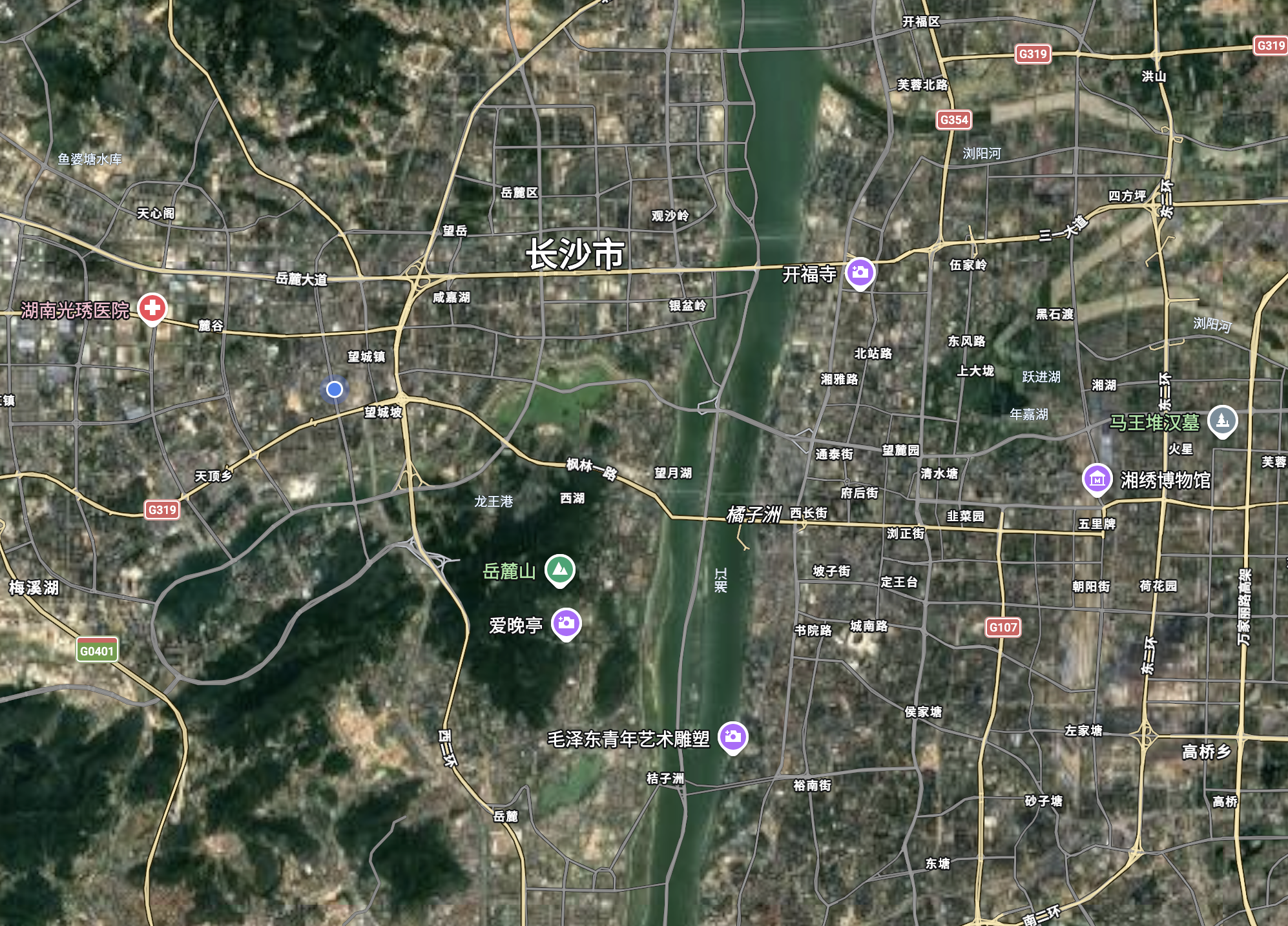The height and width of the screenshot is (926, 1288).
Task: Select the 开福寺 attraction pin
Action: [x=860, y=273]
